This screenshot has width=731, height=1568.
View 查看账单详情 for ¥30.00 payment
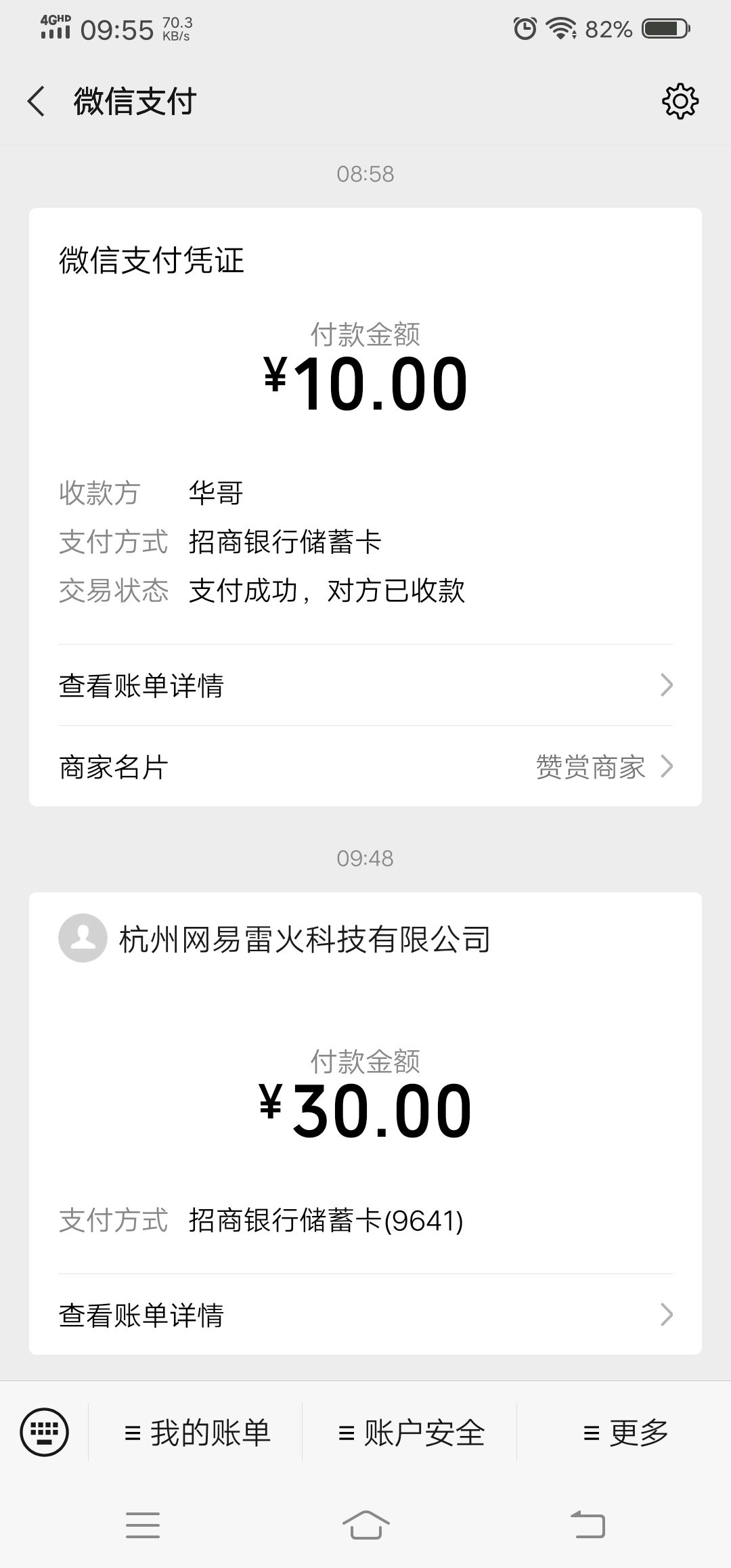[365, 1315]
